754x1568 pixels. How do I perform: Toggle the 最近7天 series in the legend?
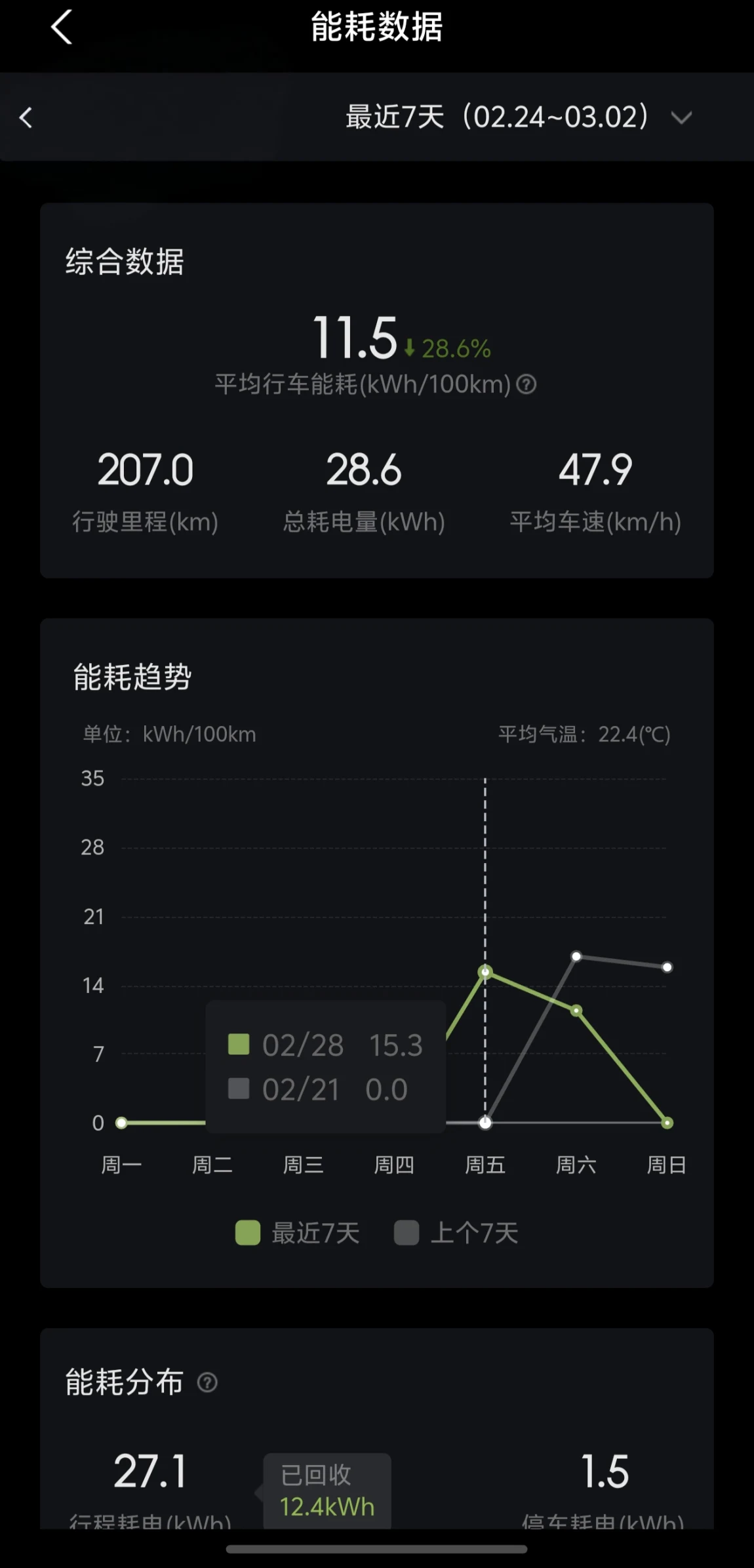[x=298, y=1233]
